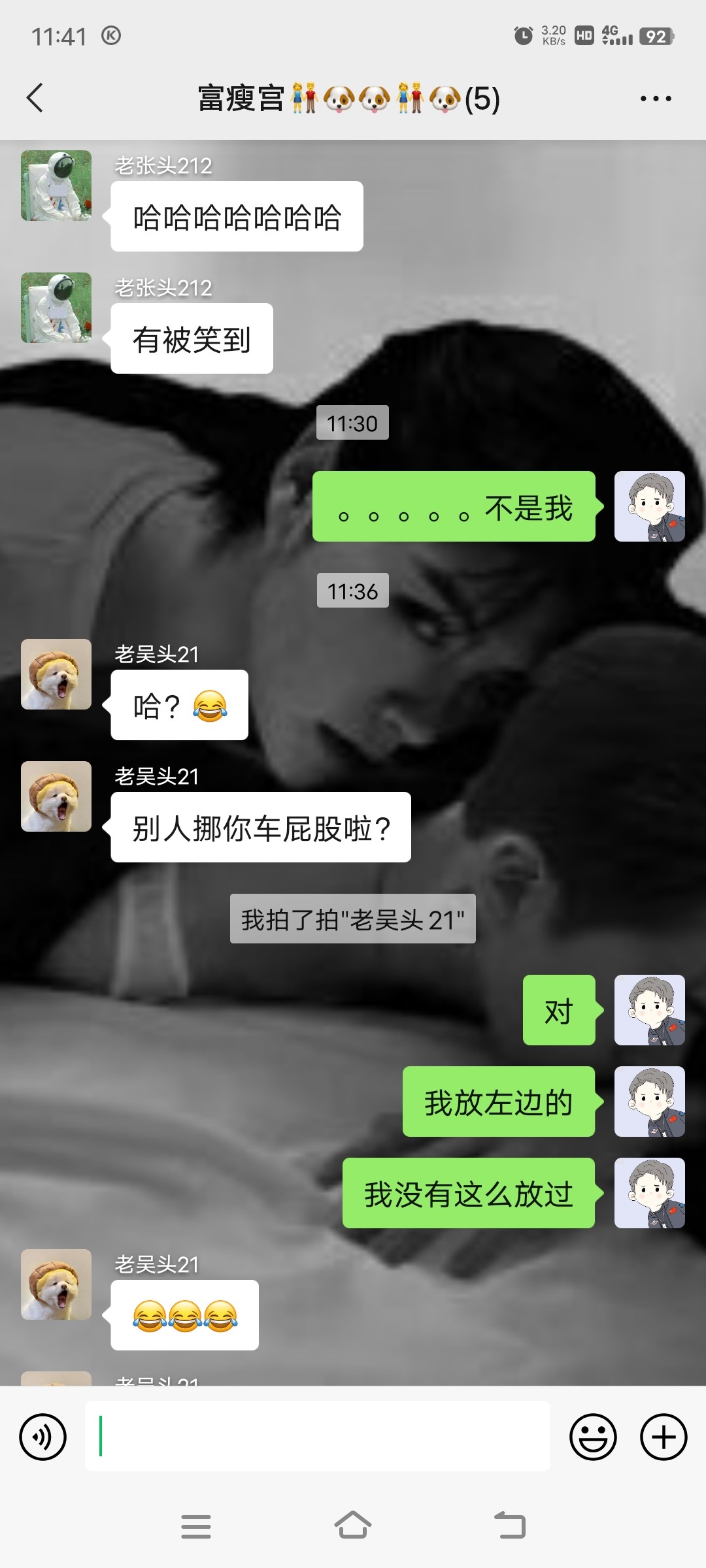Focus the message text field
The height and width of the screenshot is (1568, 706).
point(317,1435)
